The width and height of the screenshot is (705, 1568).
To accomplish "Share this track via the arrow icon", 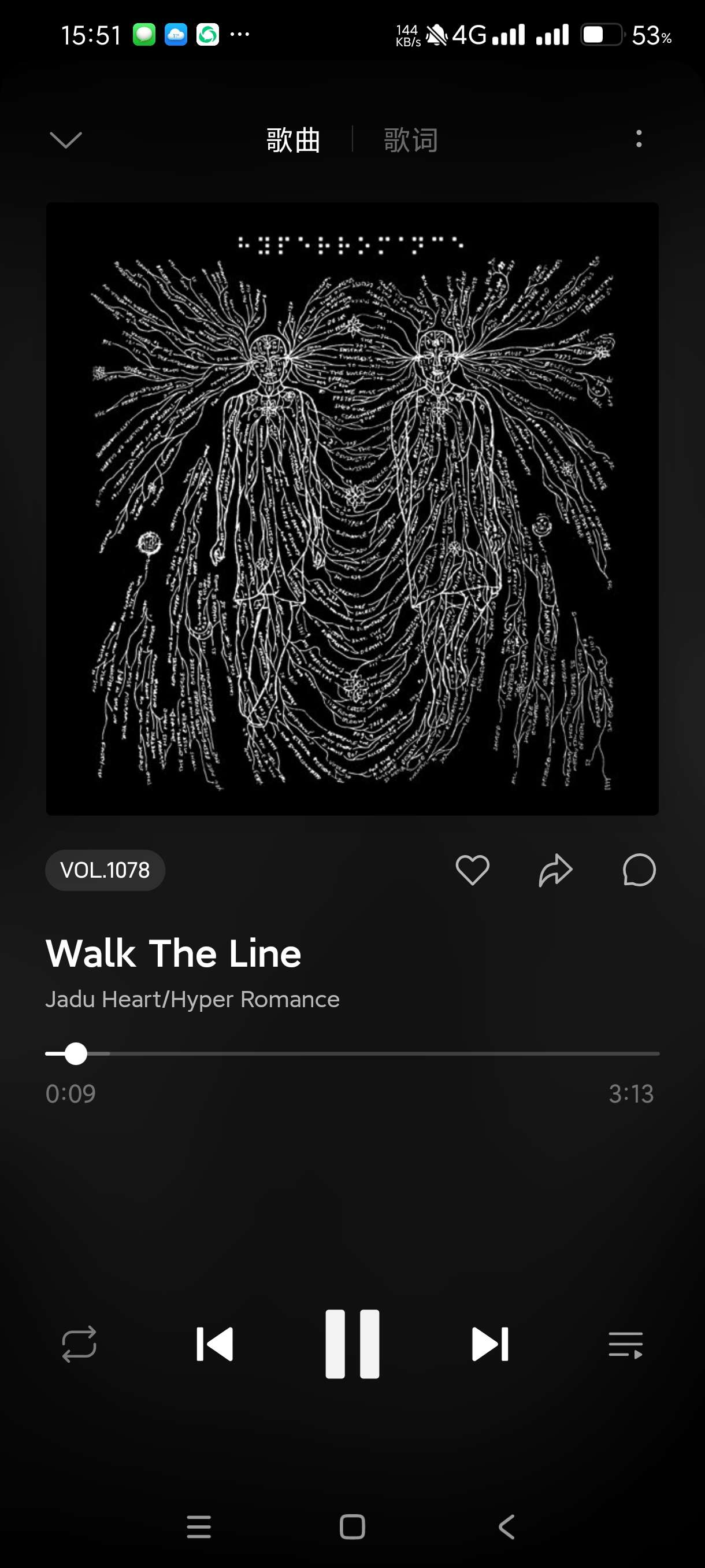I will tap(555, 870).
